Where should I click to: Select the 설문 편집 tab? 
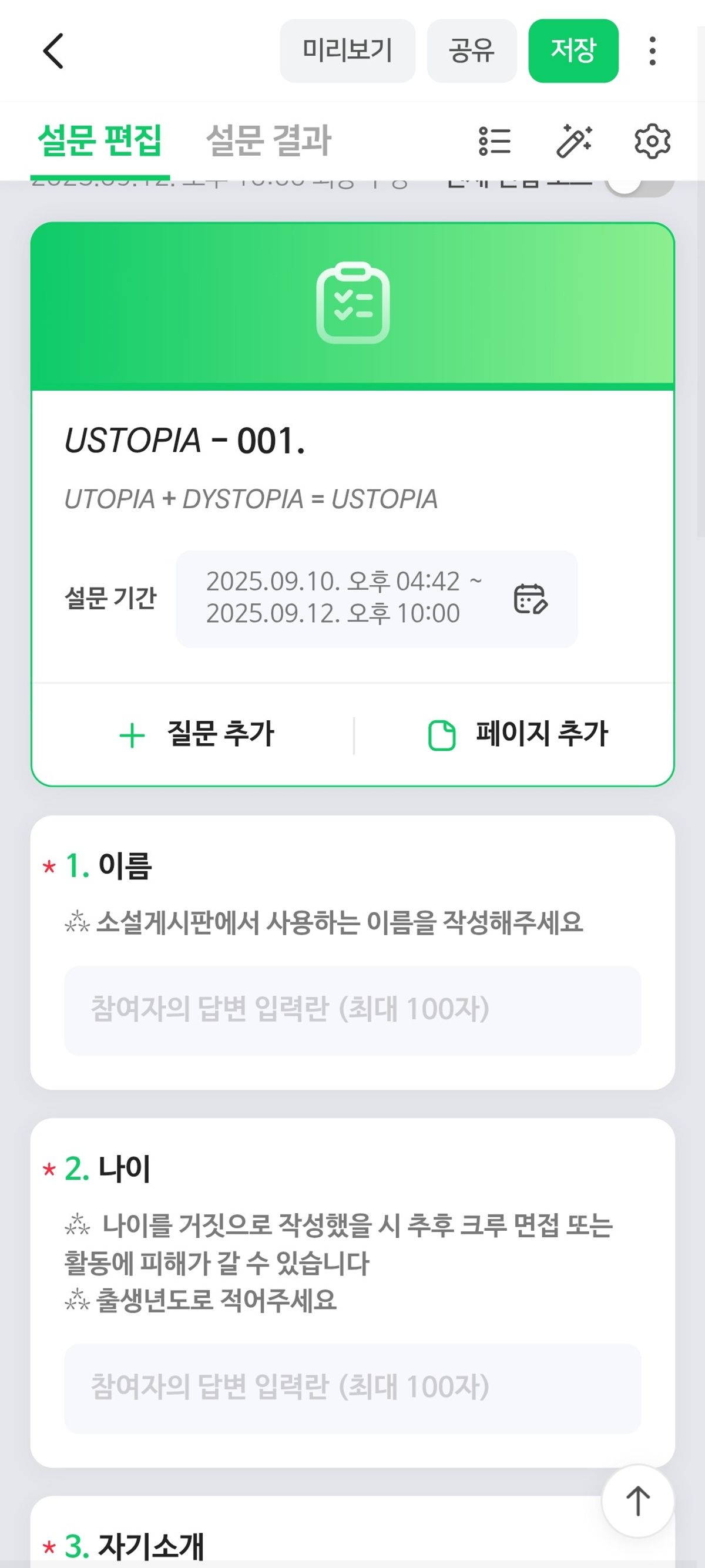(x=100, y=141)
